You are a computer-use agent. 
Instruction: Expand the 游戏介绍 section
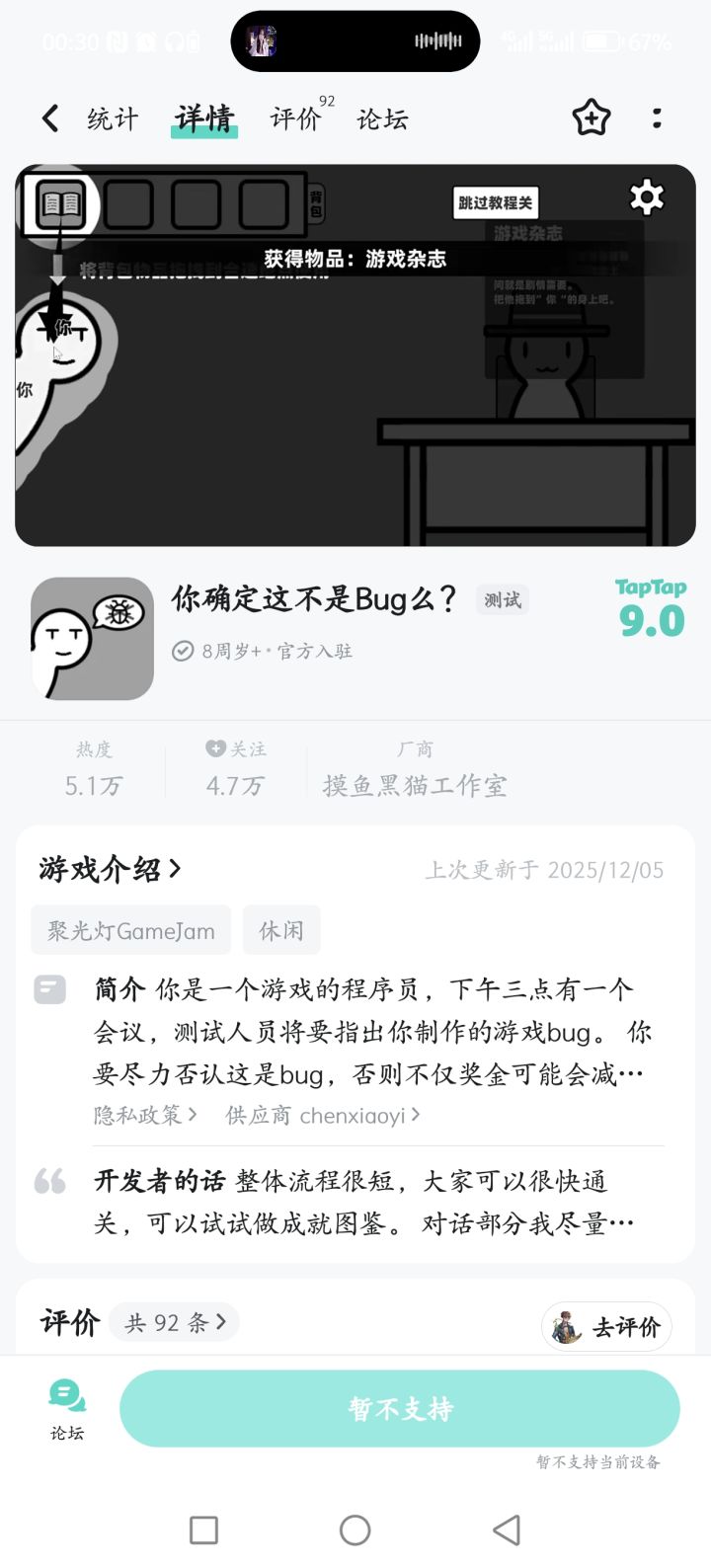click(x=107, y=868)
